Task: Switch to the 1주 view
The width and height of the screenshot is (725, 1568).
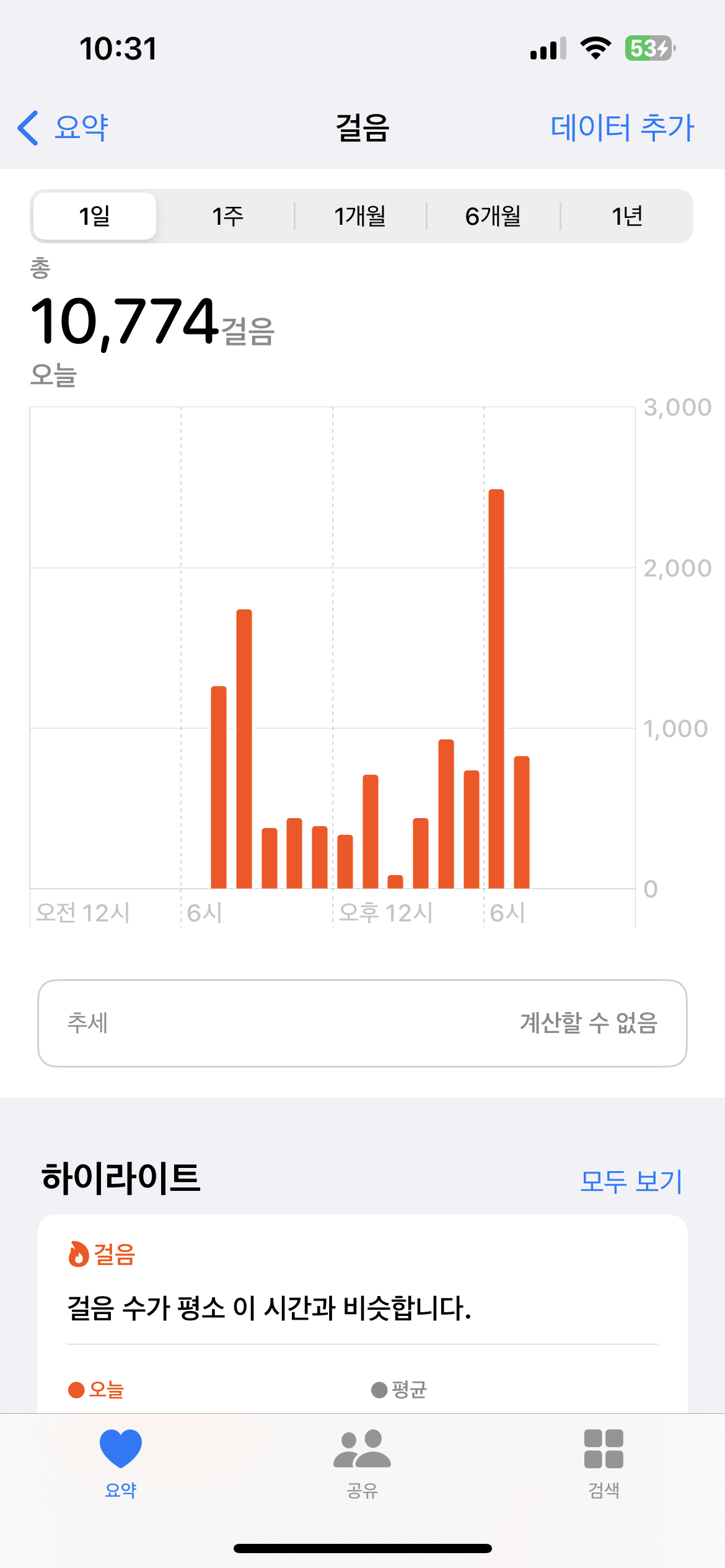Action: coord(227,216)
